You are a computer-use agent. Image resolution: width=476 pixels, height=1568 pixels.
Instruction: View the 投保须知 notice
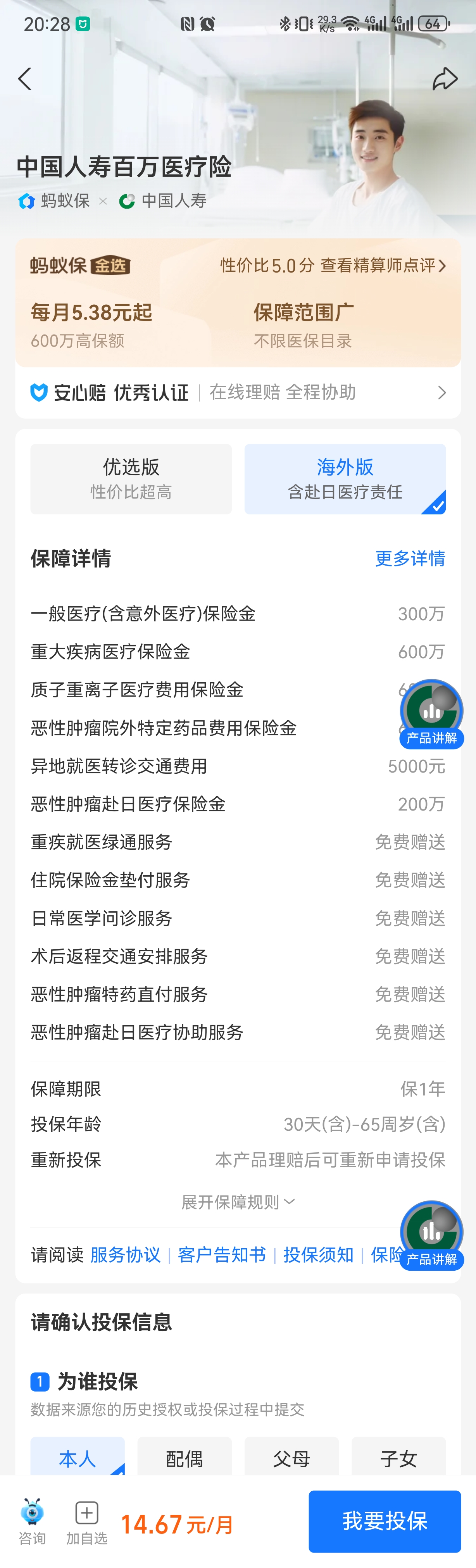pyautogui.click(x=318, y=1254)
